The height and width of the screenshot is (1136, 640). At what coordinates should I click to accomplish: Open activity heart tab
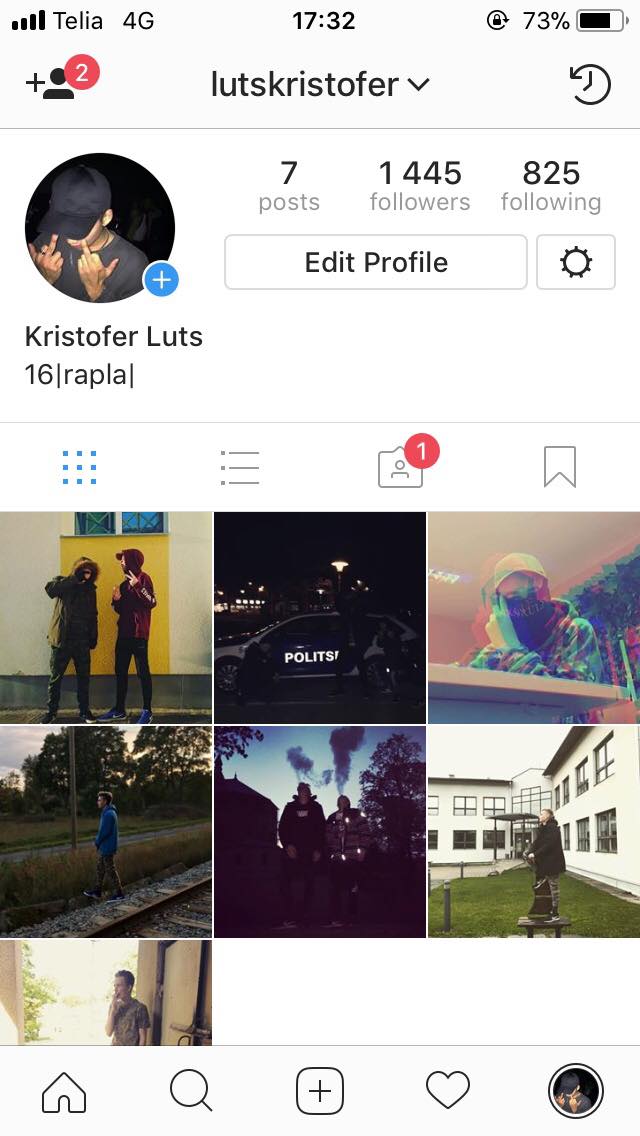pyautogui.click(x=448, y=1090)
